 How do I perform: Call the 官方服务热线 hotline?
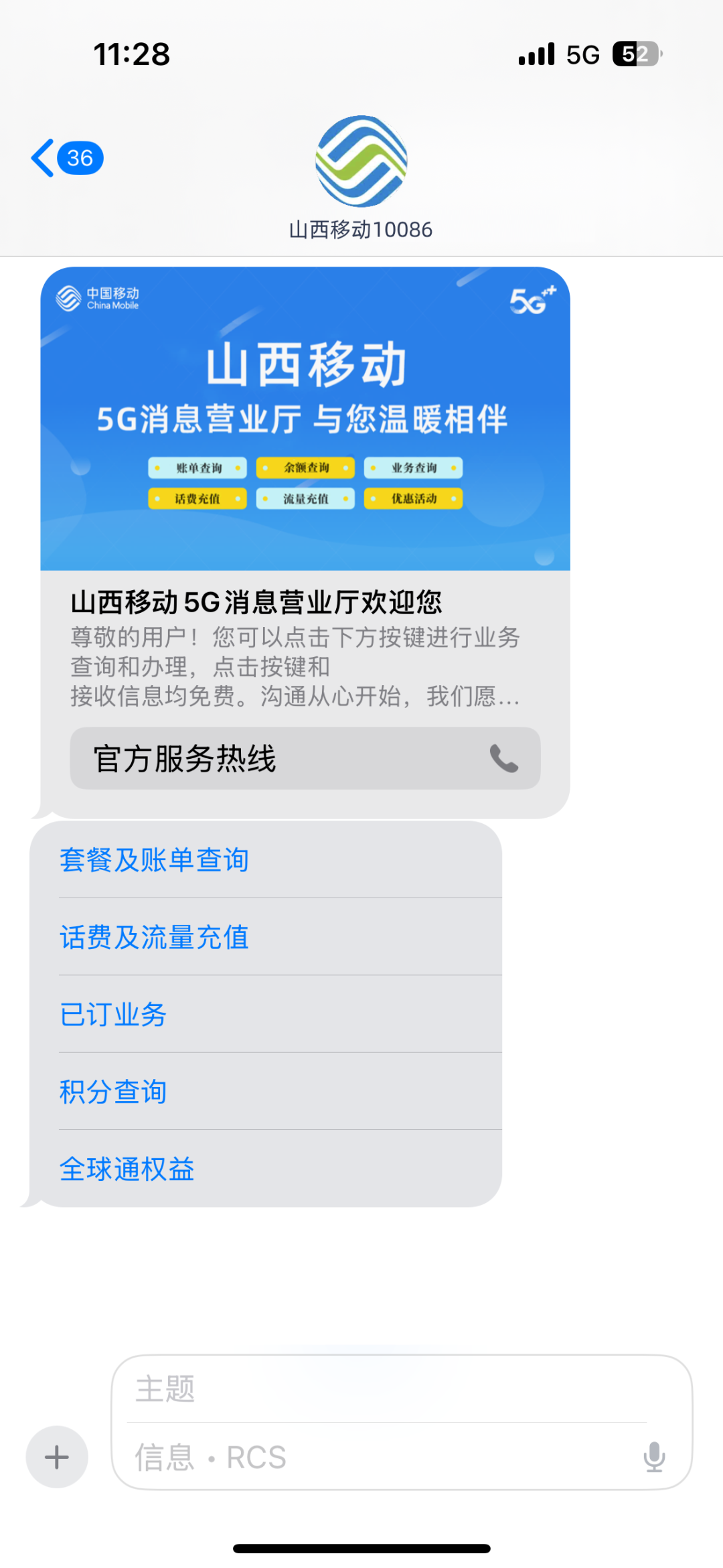(x=305, y=758)
